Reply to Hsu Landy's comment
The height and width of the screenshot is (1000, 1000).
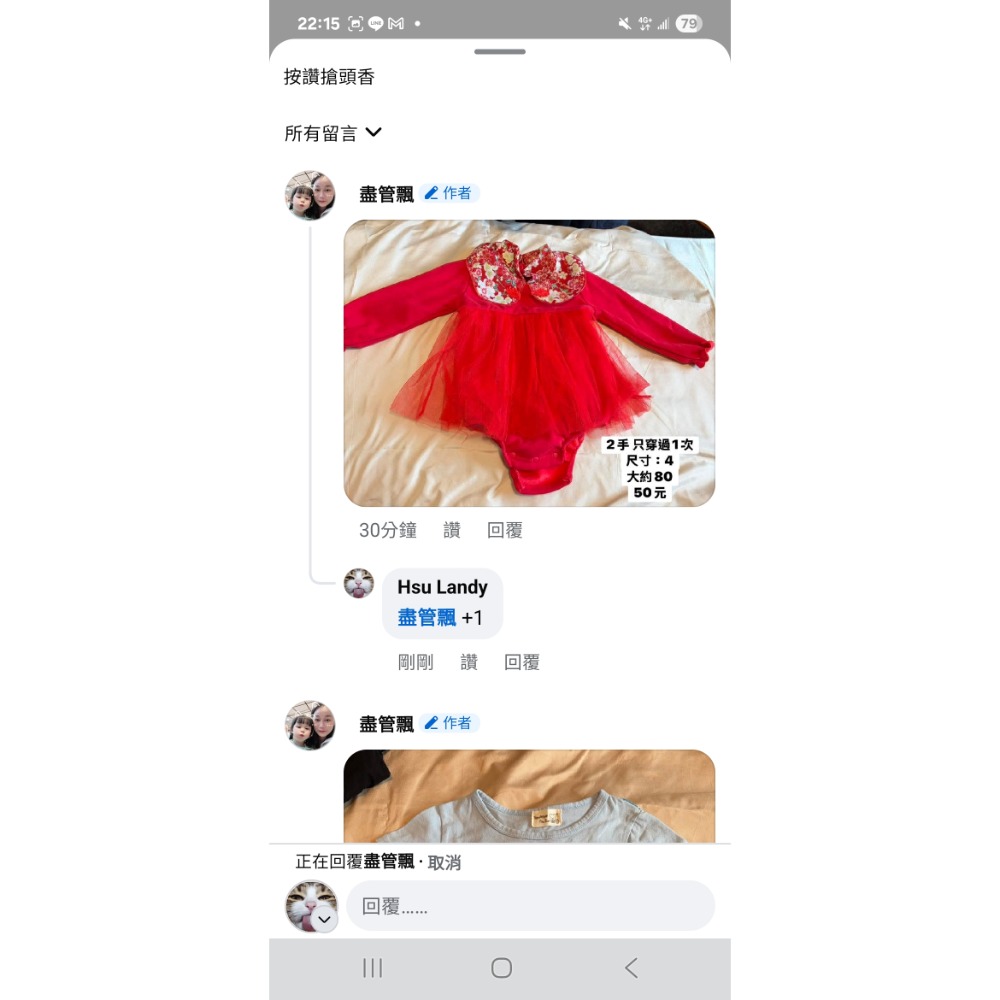(x=522, y=662)
